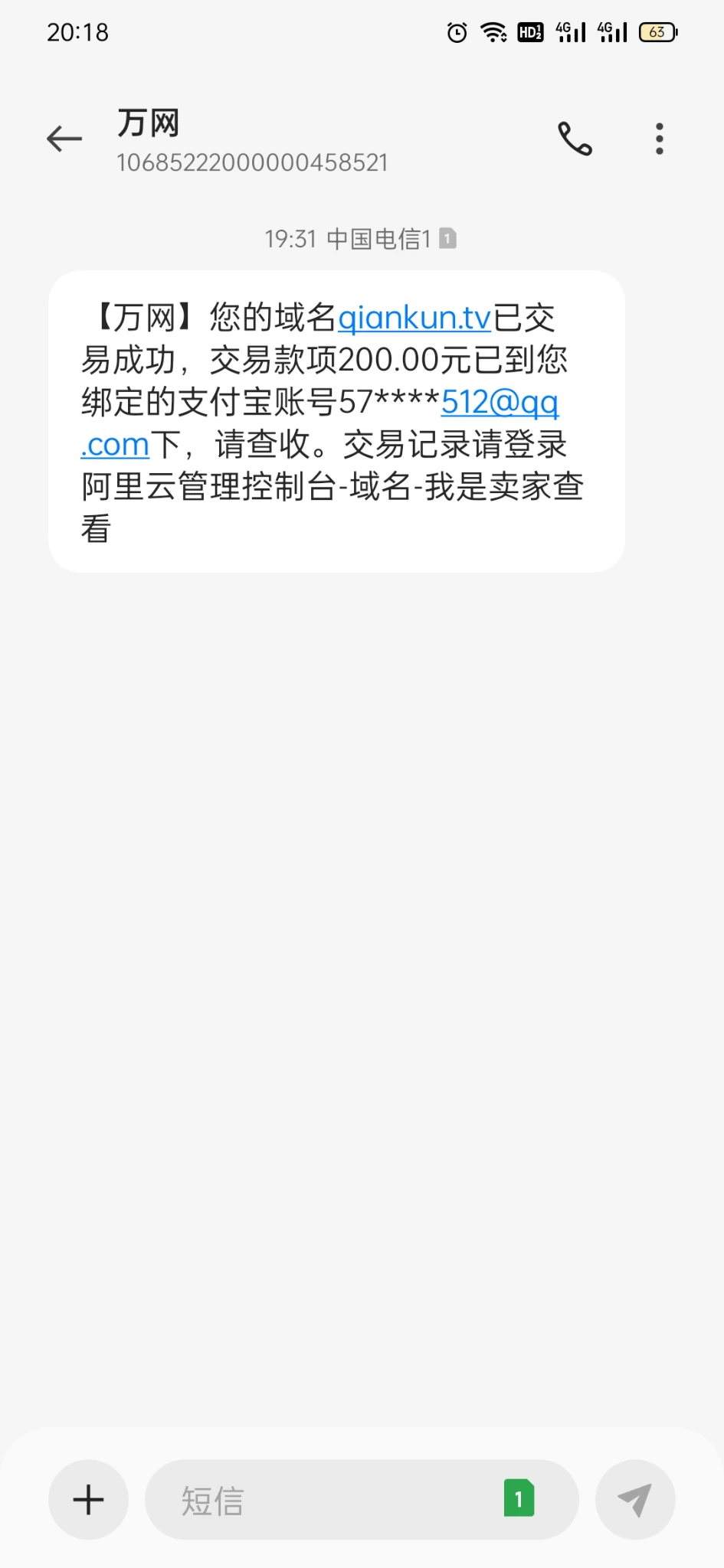Call the 万网 sender number
The height and width of the screenshot is (1568, 724).
(x=575, y=139)
